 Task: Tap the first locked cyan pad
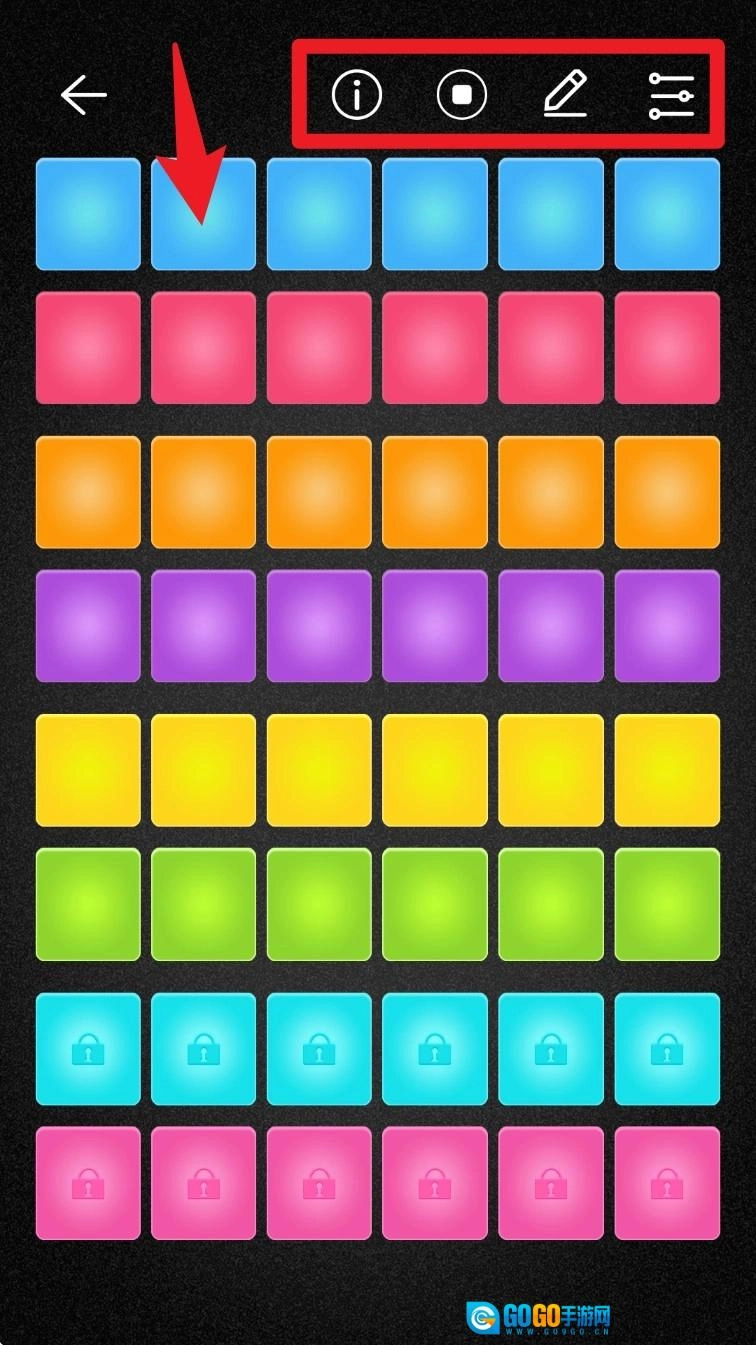tap(88, 1049)
